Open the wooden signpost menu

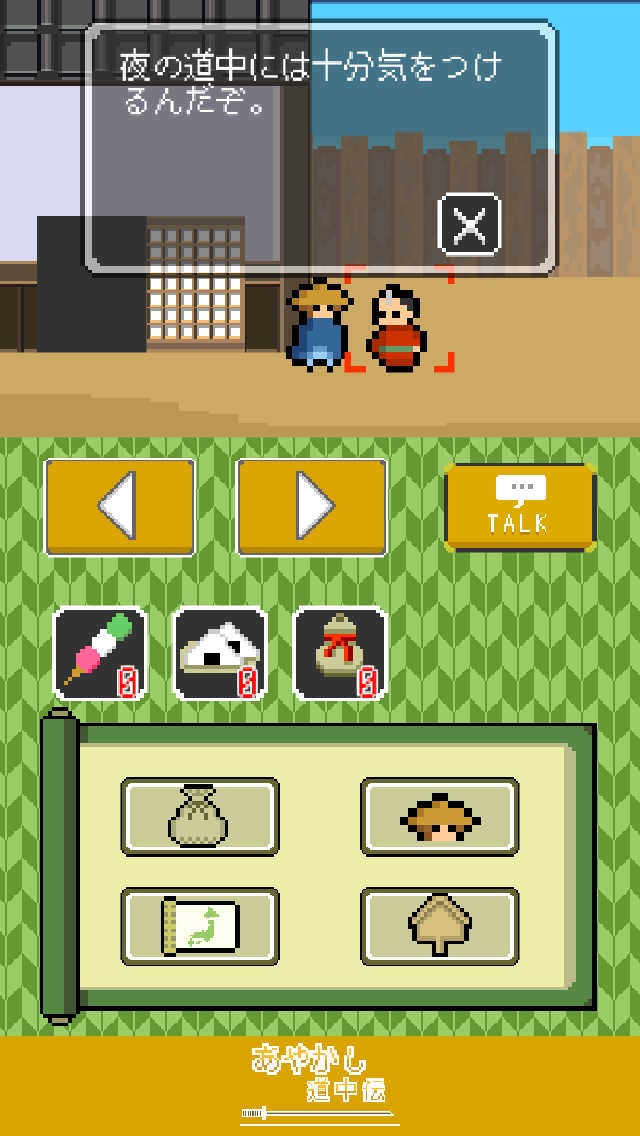440,926
